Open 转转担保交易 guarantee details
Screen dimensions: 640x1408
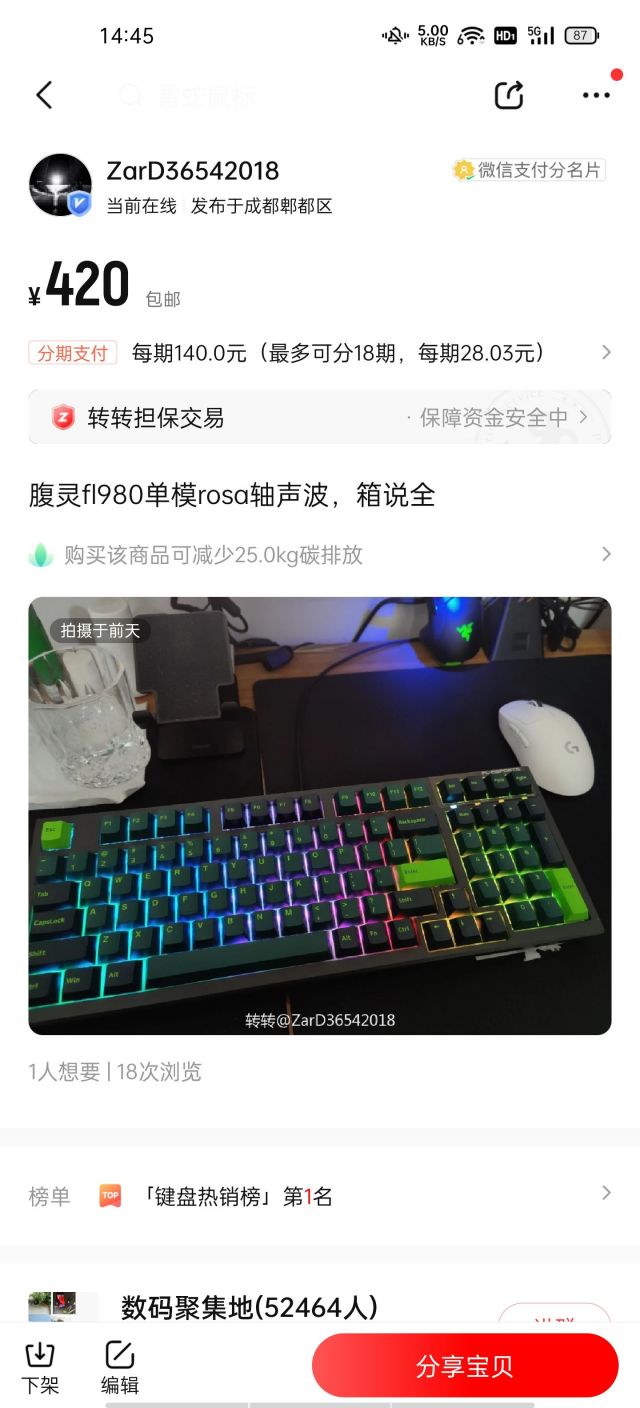point(320,417)
